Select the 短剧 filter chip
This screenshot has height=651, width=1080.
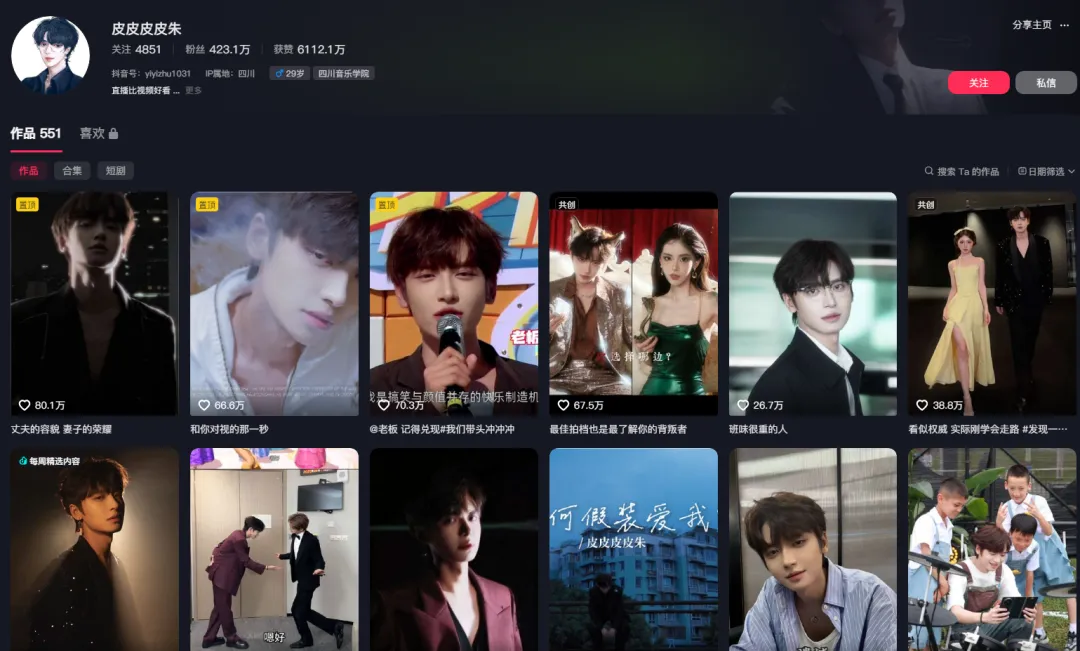pos(116,171)
